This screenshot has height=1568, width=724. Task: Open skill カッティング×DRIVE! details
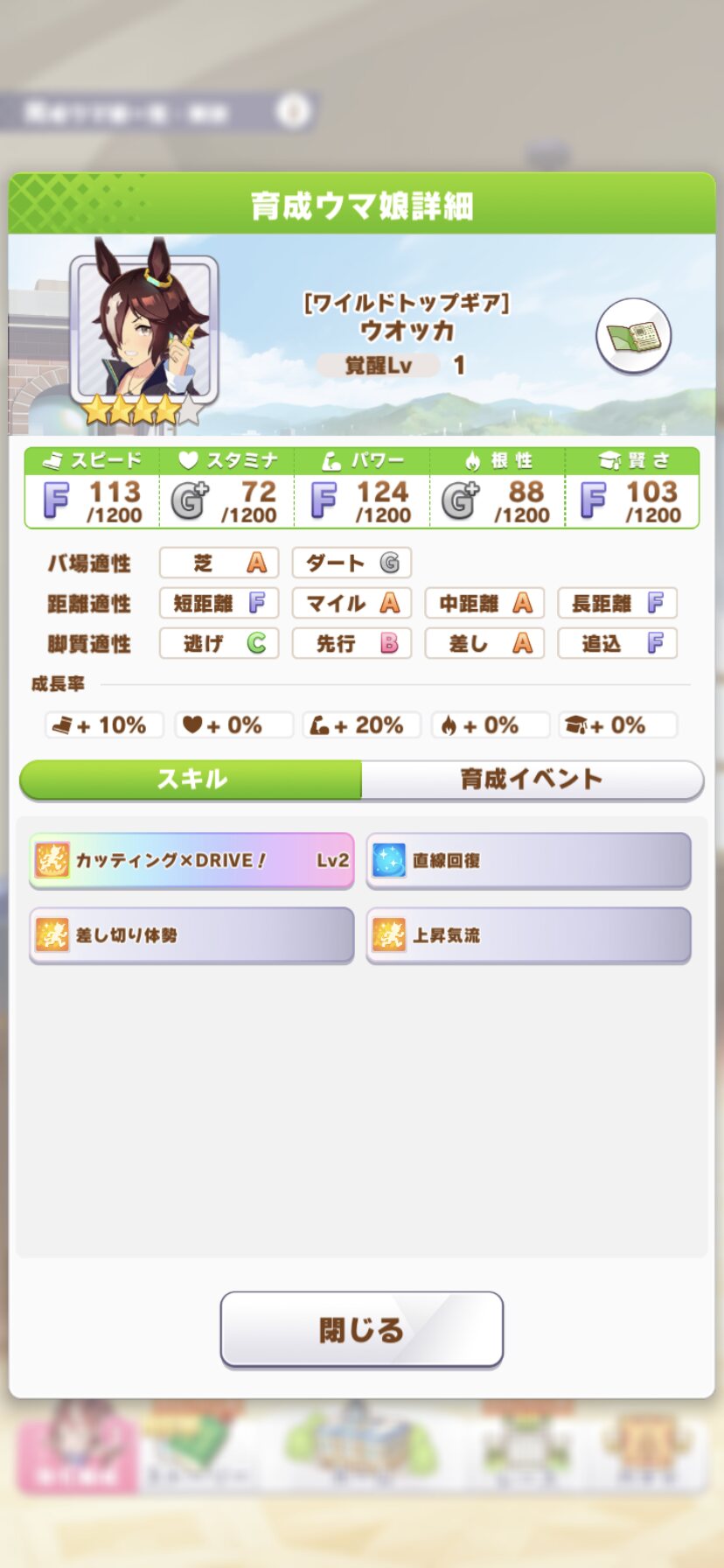click(x=191, y=860)
